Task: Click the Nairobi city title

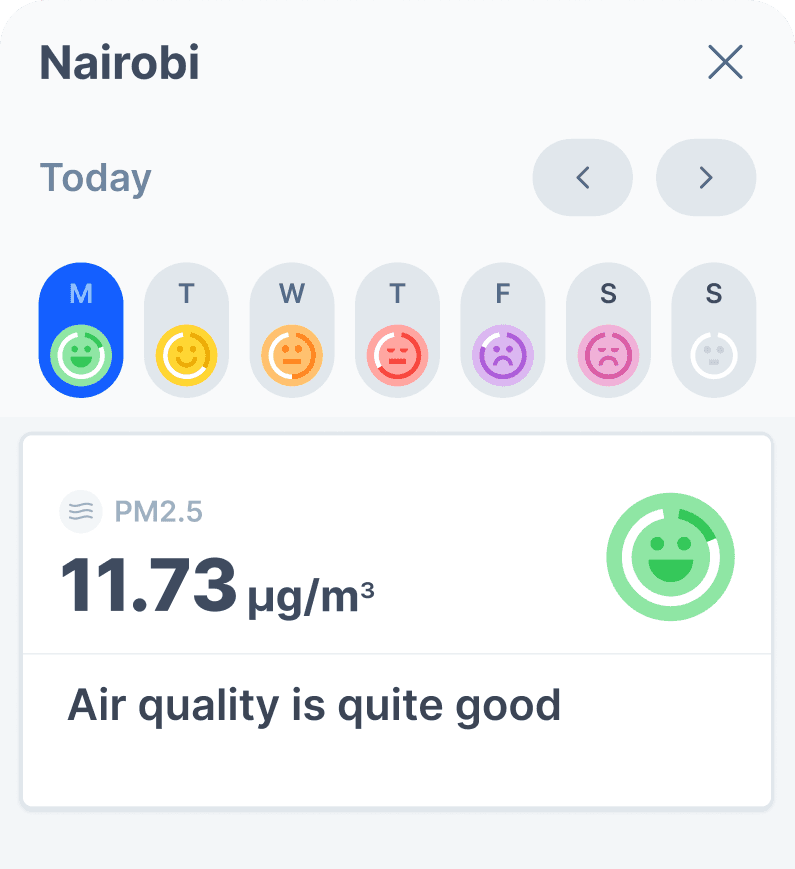Action: (118, 62)
